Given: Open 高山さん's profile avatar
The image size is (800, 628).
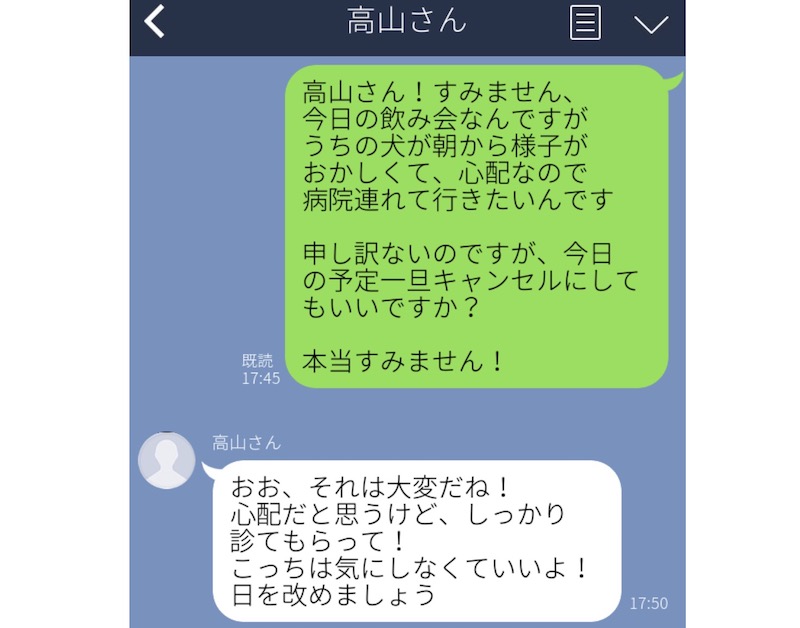Looking at the screenshot, I should (166, 461).
